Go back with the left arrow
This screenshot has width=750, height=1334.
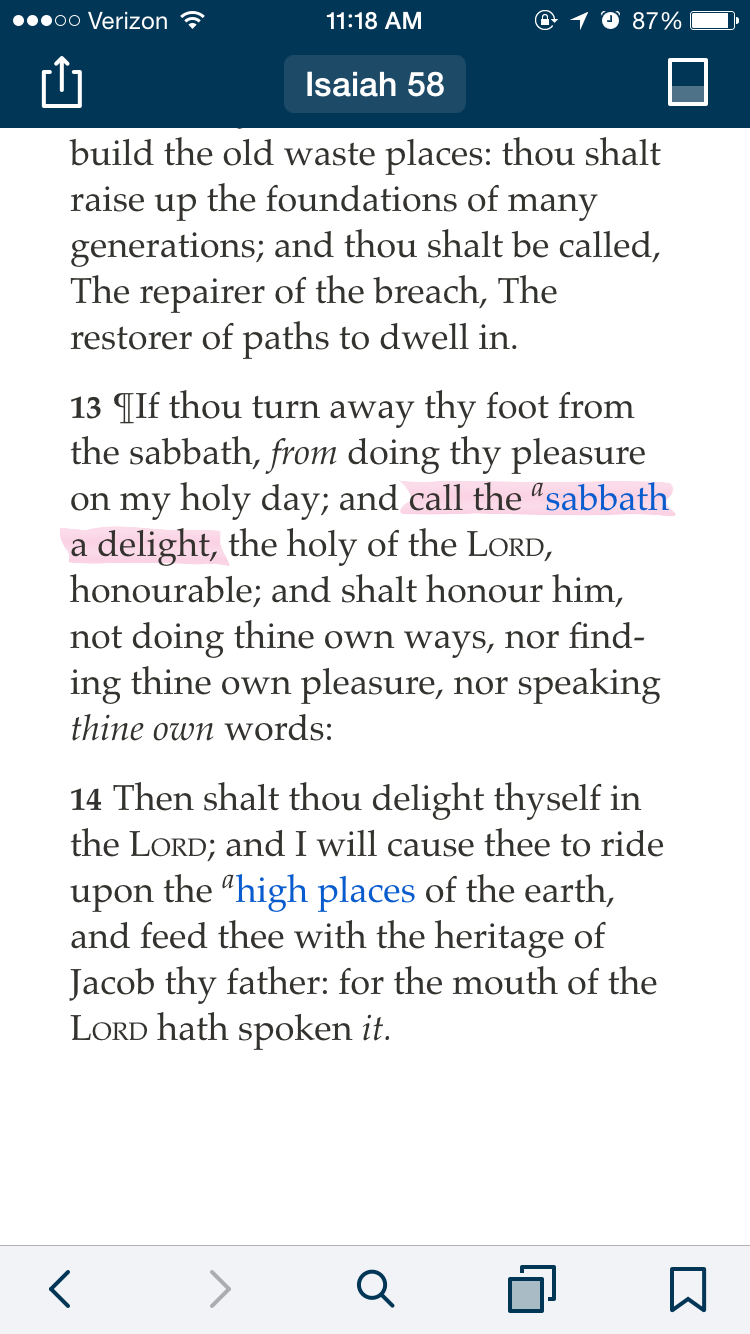(61, 1288)
